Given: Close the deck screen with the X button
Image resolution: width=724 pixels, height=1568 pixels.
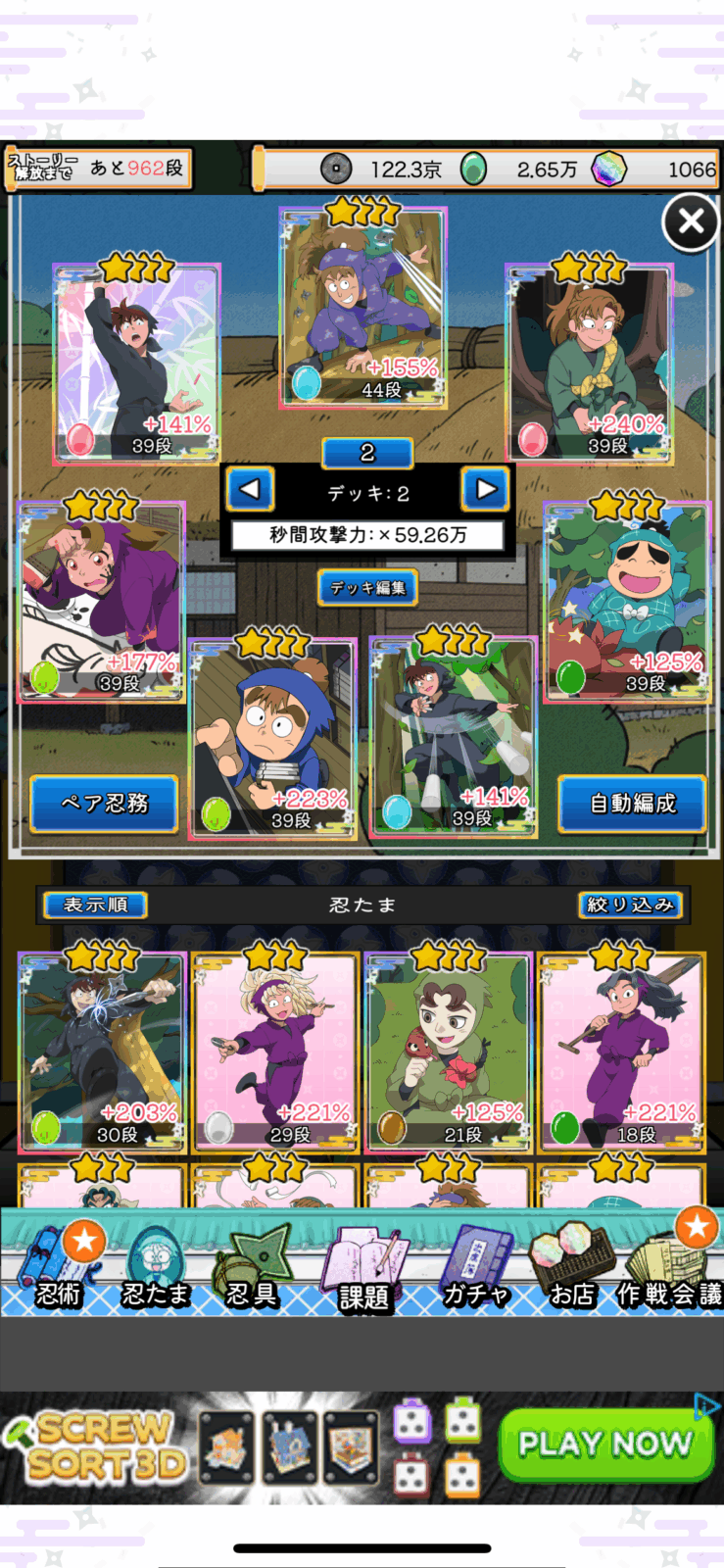Looking at the screenshot, I should pos(691,221).
